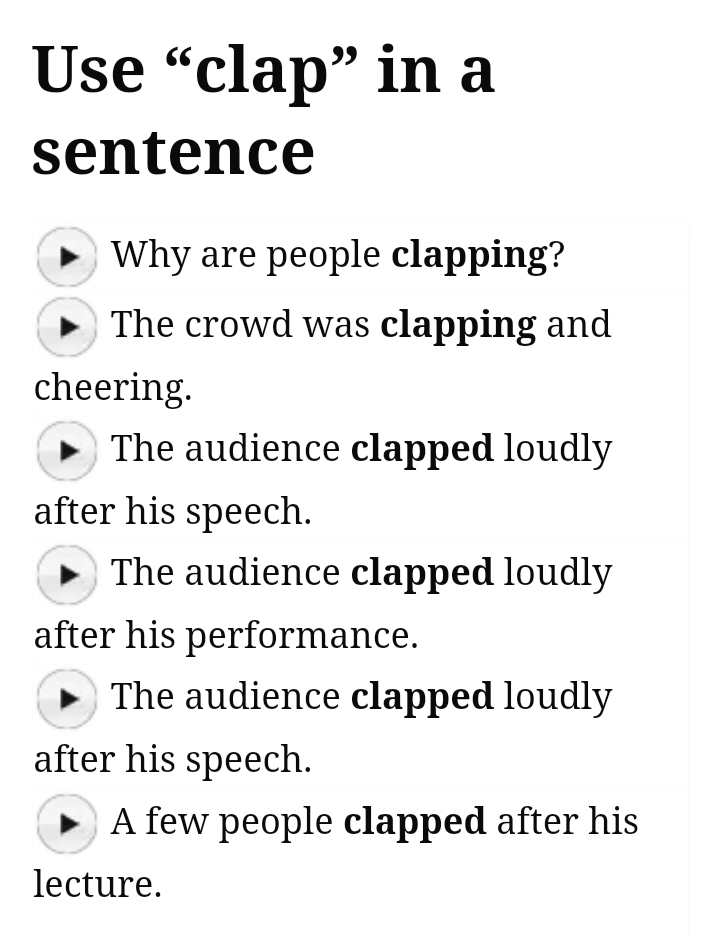Play audio for "Why are people clapping?"
This screenshot has height=936, width=720.
coord(67,257)
